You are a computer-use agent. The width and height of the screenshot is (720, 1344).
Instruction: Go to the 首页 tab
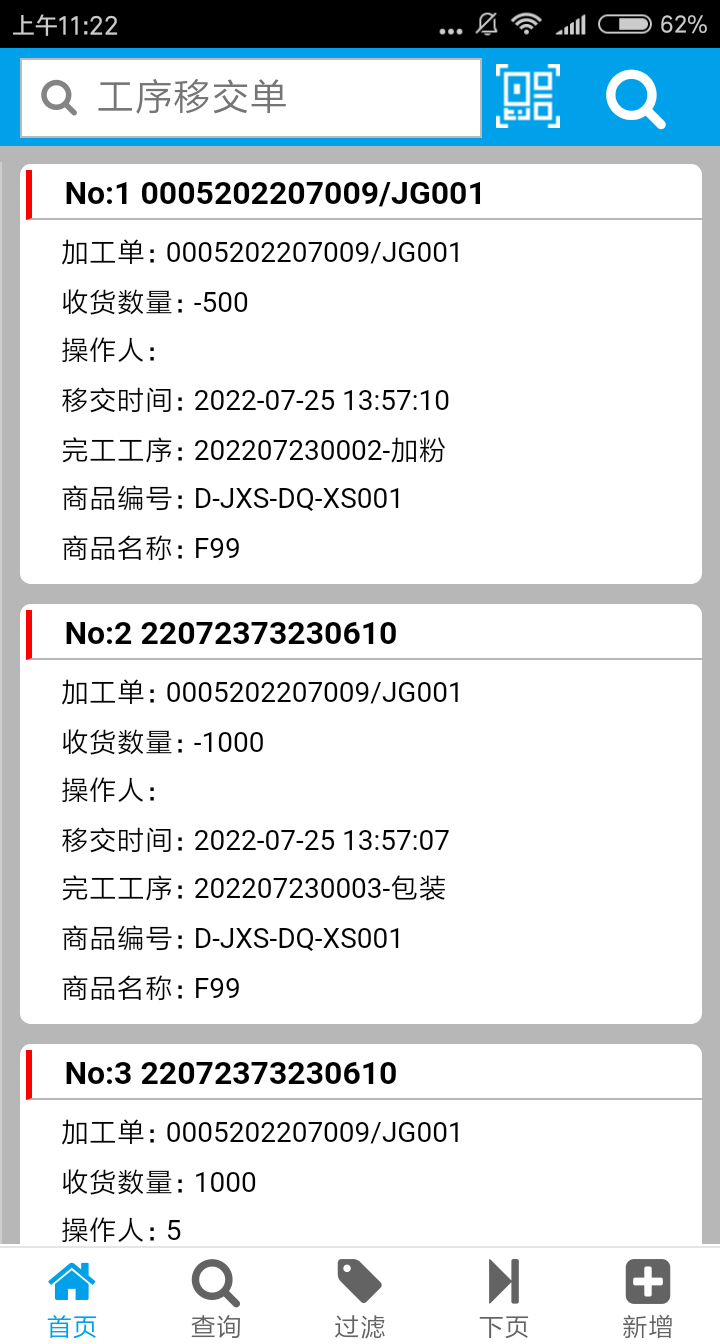coord(72,1297)
